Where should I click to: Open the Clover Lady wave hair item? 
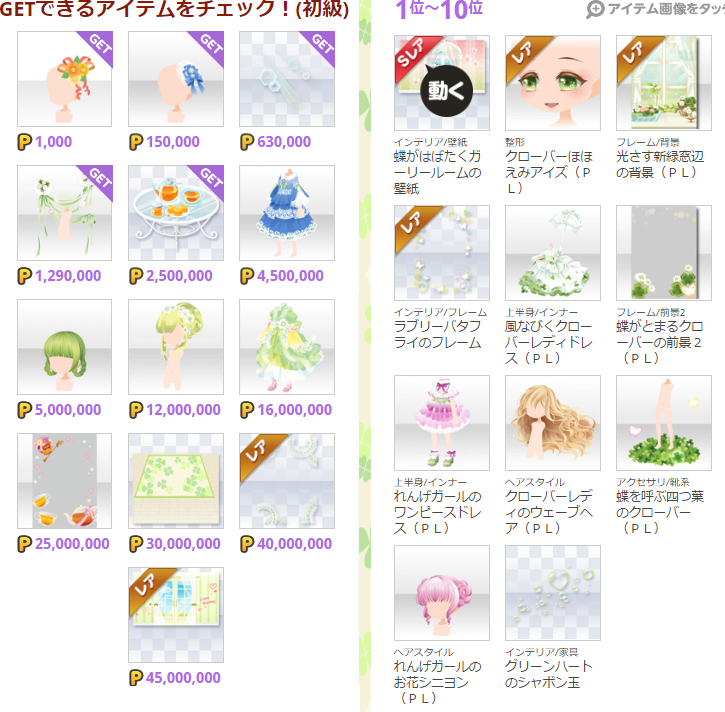(552, 422)
